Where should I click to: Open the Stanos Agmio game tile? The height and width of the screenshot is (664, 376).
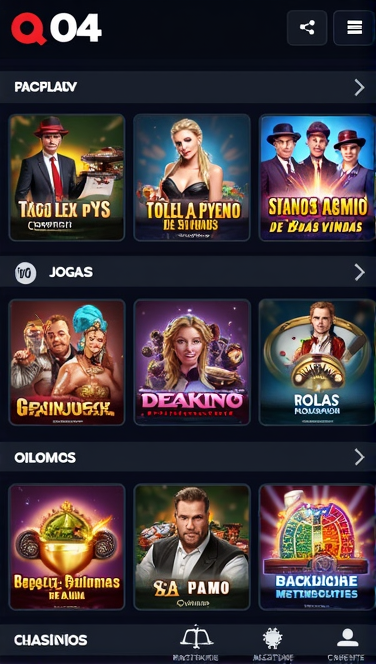point(317,177)
